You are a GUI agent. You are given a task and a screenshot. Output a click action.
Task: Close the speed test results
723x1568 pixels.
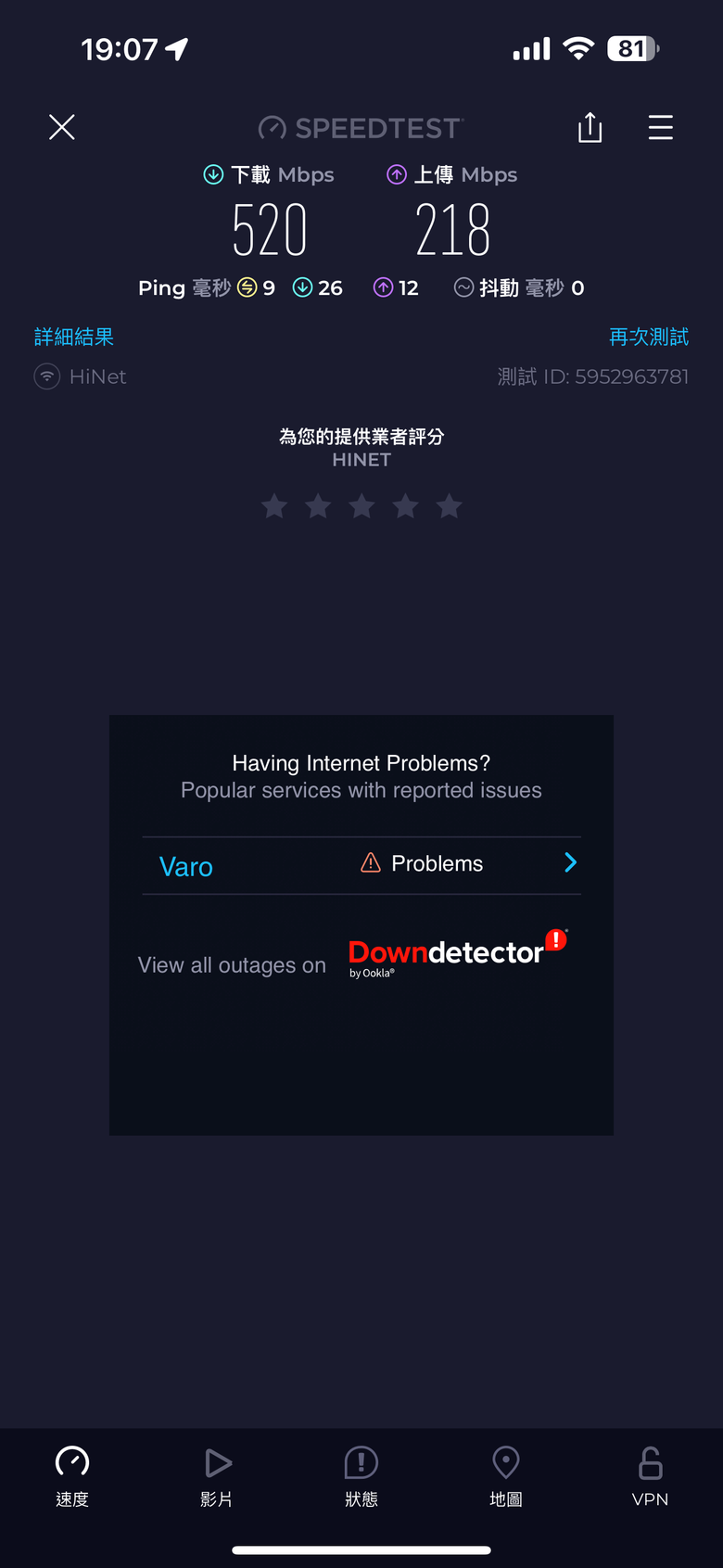(x=62, y=127)
